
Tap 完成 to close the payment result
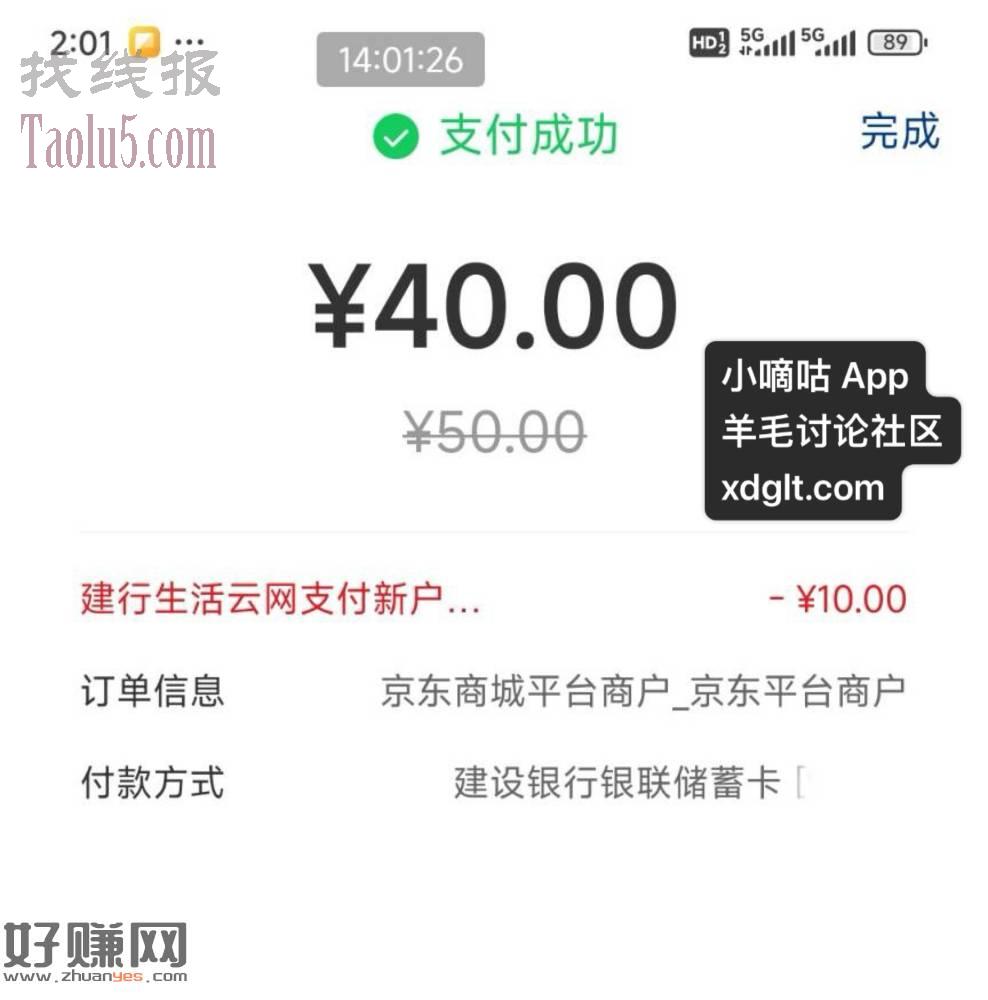(x=900, y=133)
